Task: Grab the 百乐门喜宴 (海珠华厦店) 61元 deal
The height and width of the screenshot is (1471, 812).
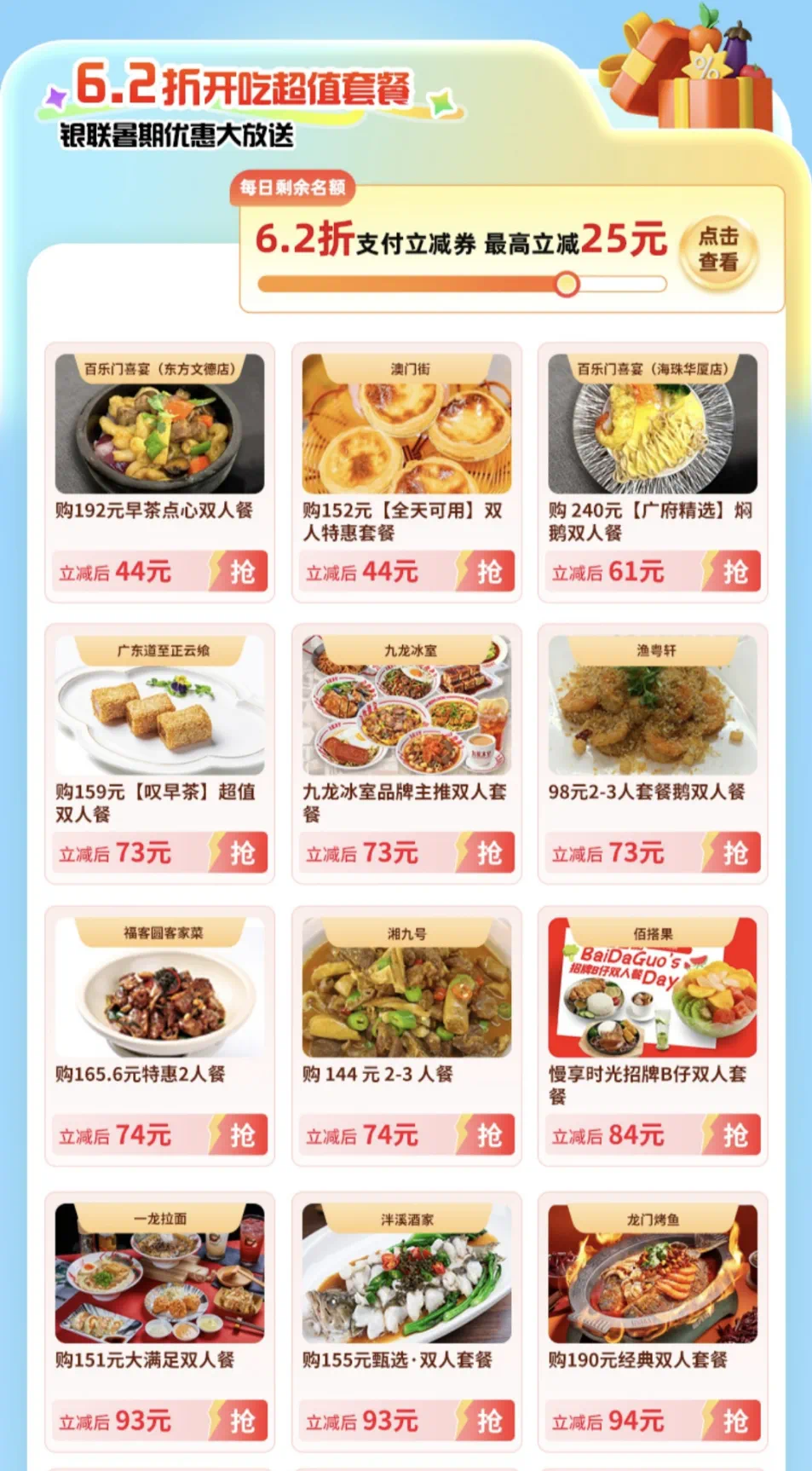Action: (x=734, y=572)
